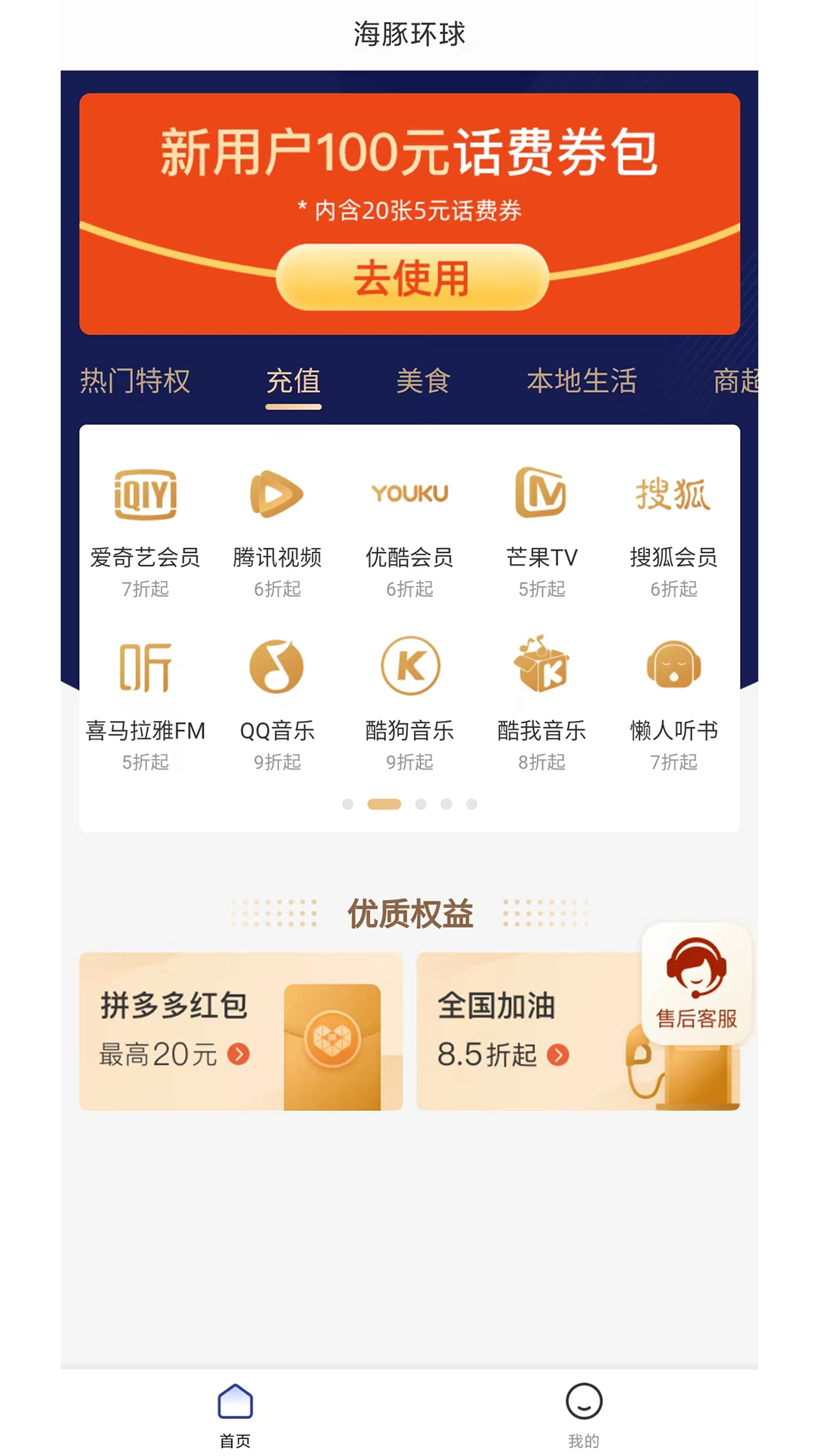819x1456 pixels.
Task: Tap the 去使用 coupon button
Action: [412, 278]
